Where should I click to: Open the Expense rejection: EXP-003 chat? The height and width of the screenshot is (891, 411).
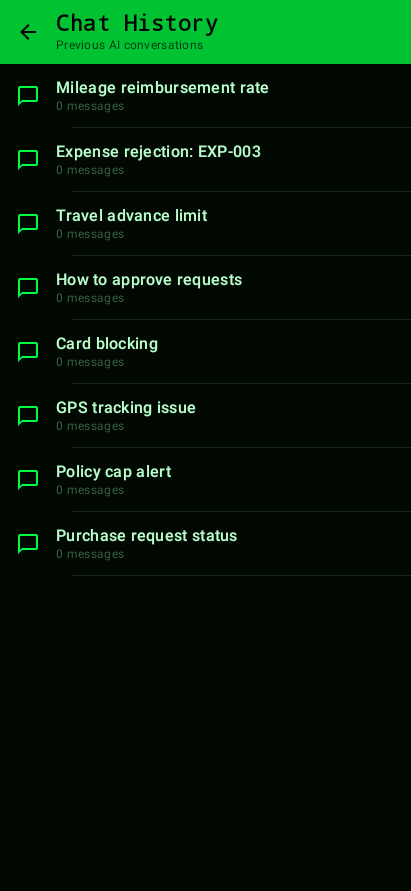(x=205, y=160)
